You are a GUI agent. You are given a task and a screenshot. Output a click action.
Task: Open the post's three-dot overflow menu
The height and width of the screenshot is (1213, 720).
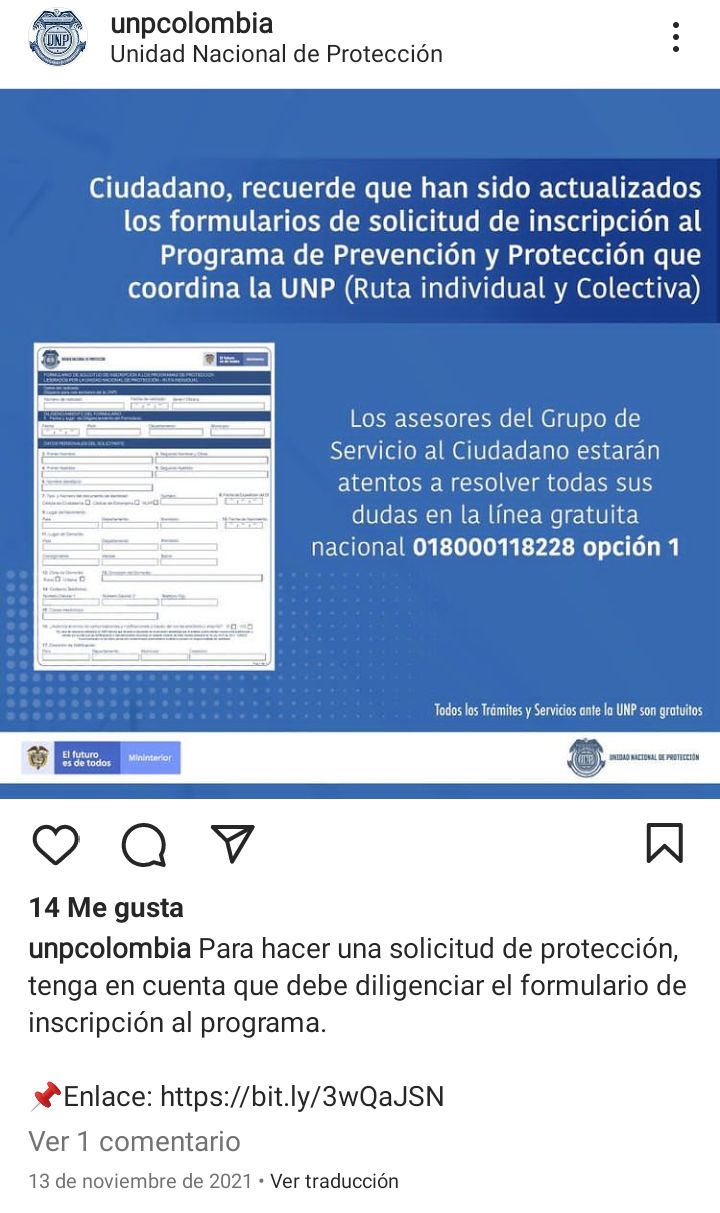(677, 37)
